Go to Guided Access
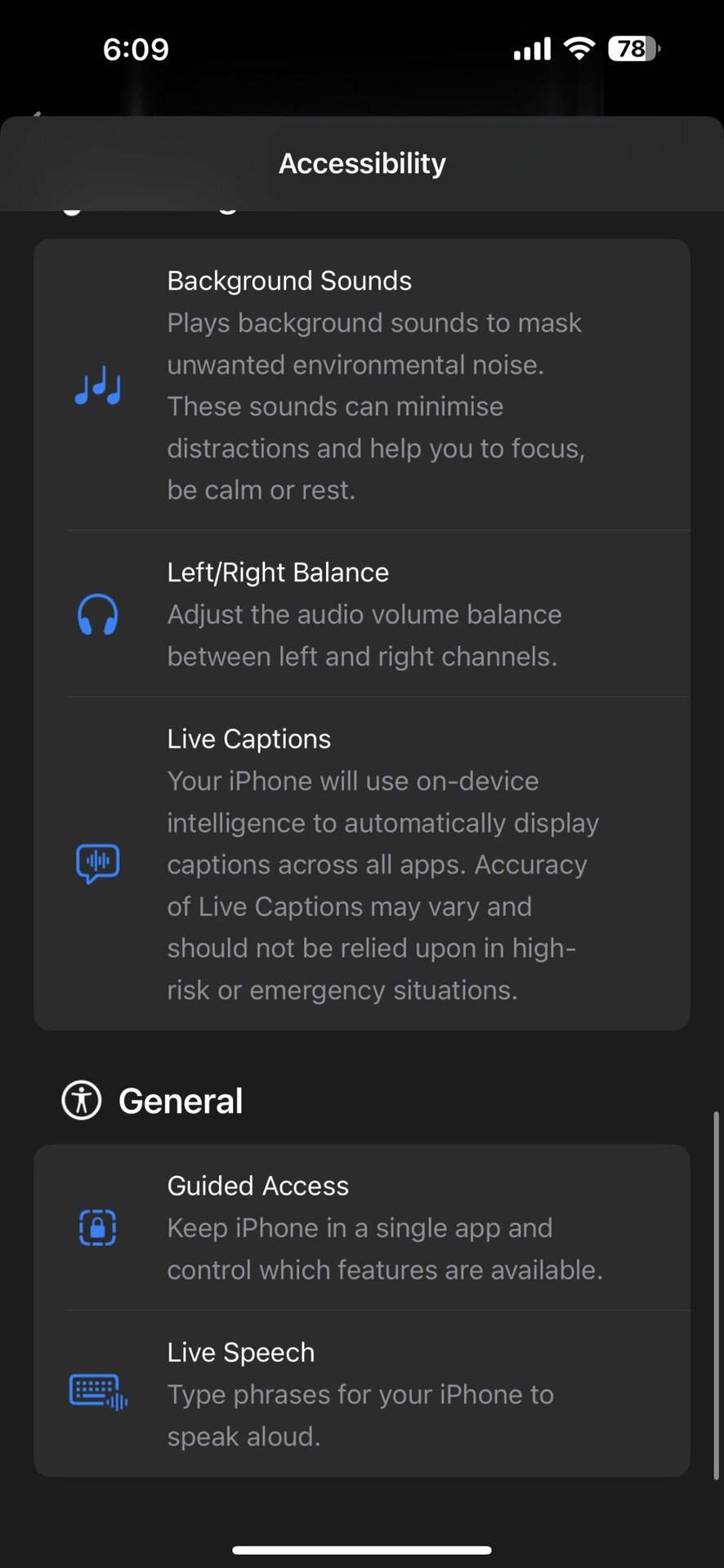This screenshot has height=1568, width=724. coord(362,1227)
